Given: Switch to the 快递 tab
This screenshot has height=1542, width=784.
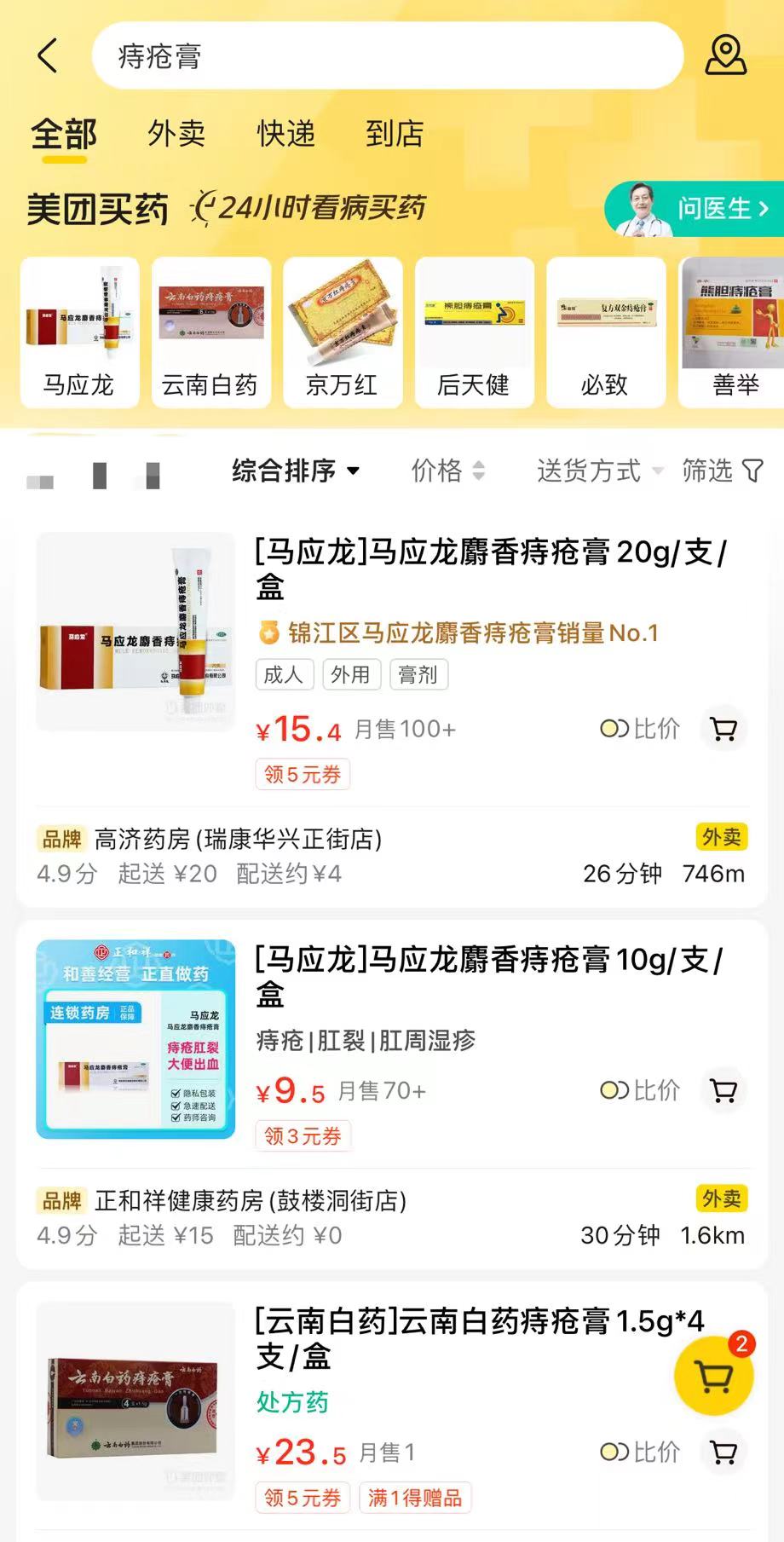Looking at the screenshot, I should click(x=285, y=134).
